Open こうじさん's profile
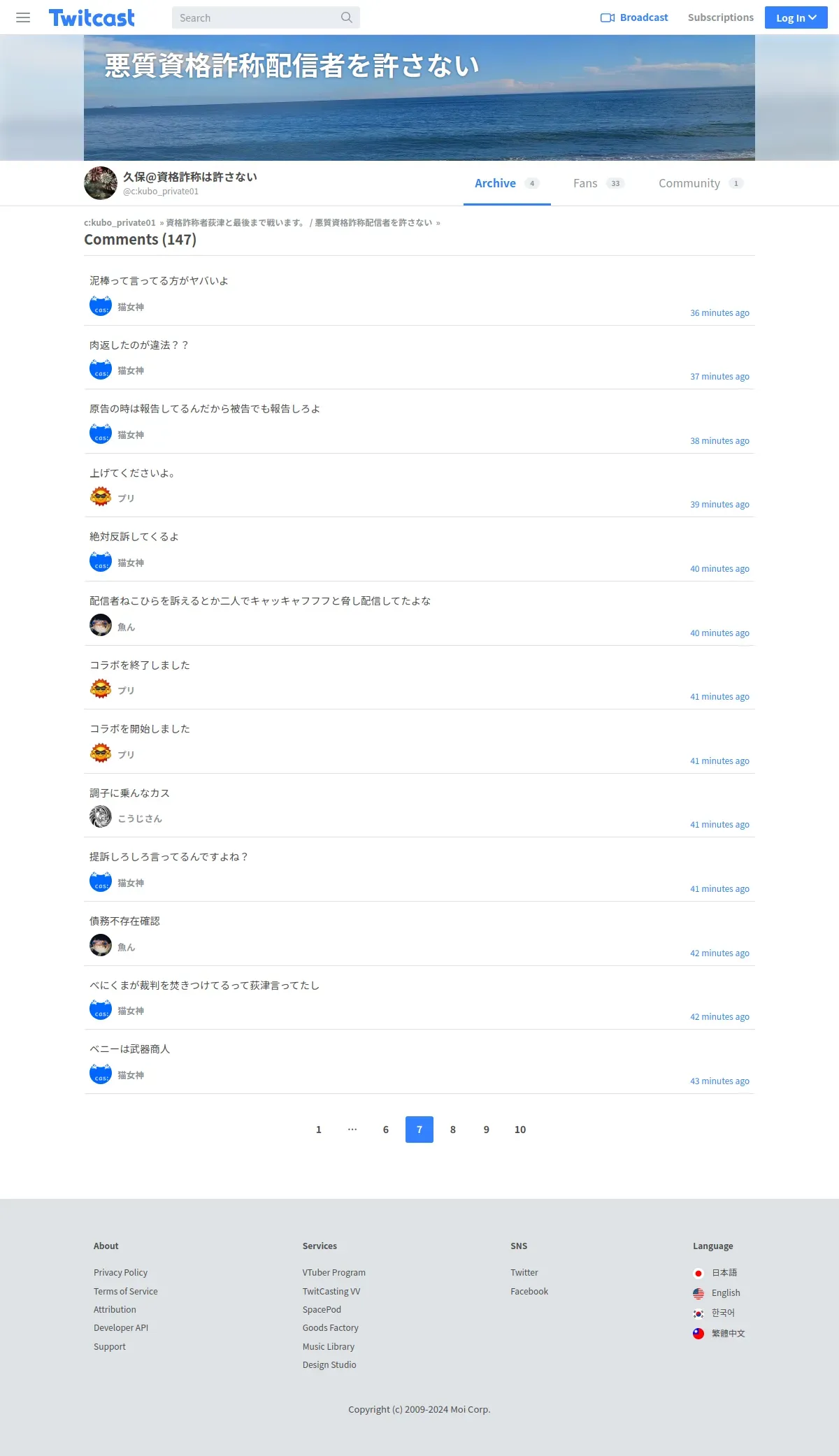 pyautogui.click(x=140, y=819)
